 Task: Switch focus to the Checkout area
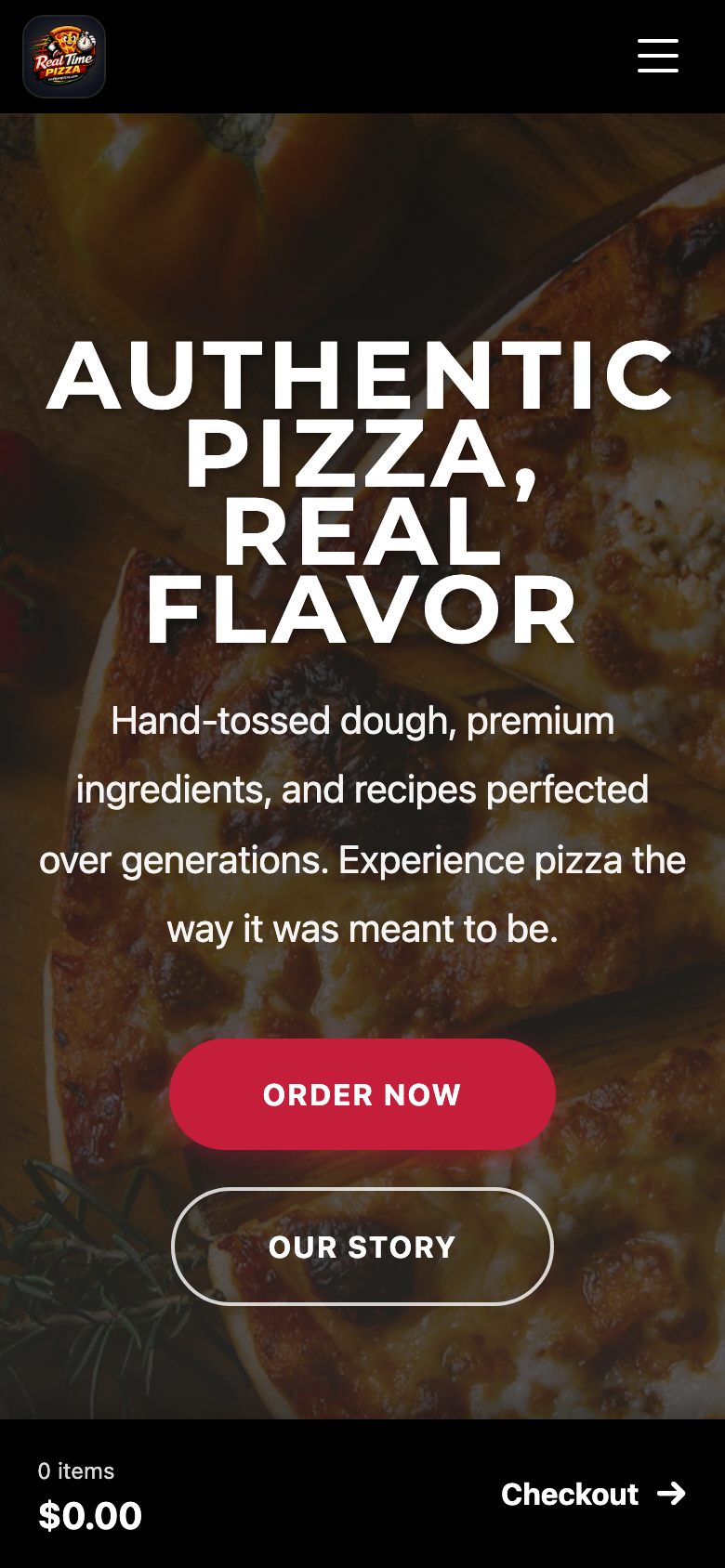(569, 1495)
